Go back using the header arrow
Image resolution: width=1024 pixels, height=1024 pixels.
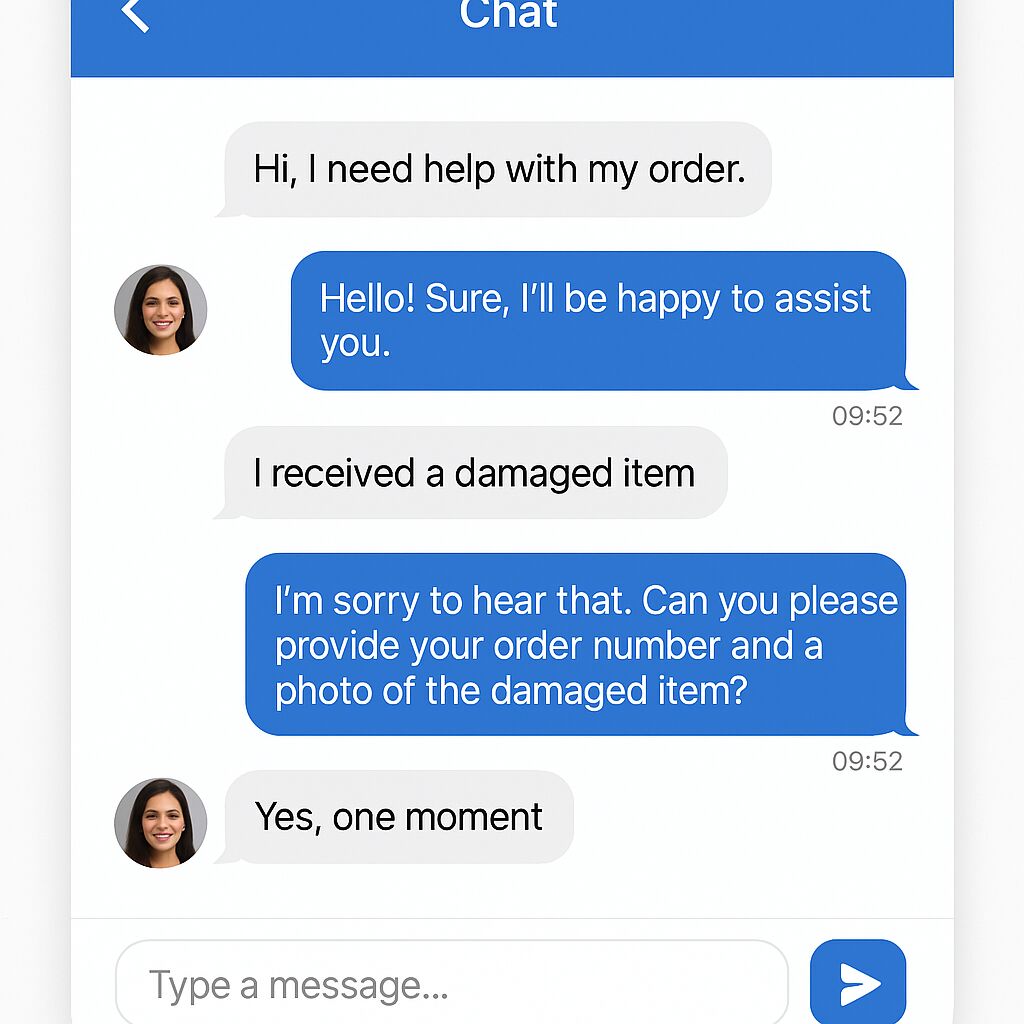(135, 14)
